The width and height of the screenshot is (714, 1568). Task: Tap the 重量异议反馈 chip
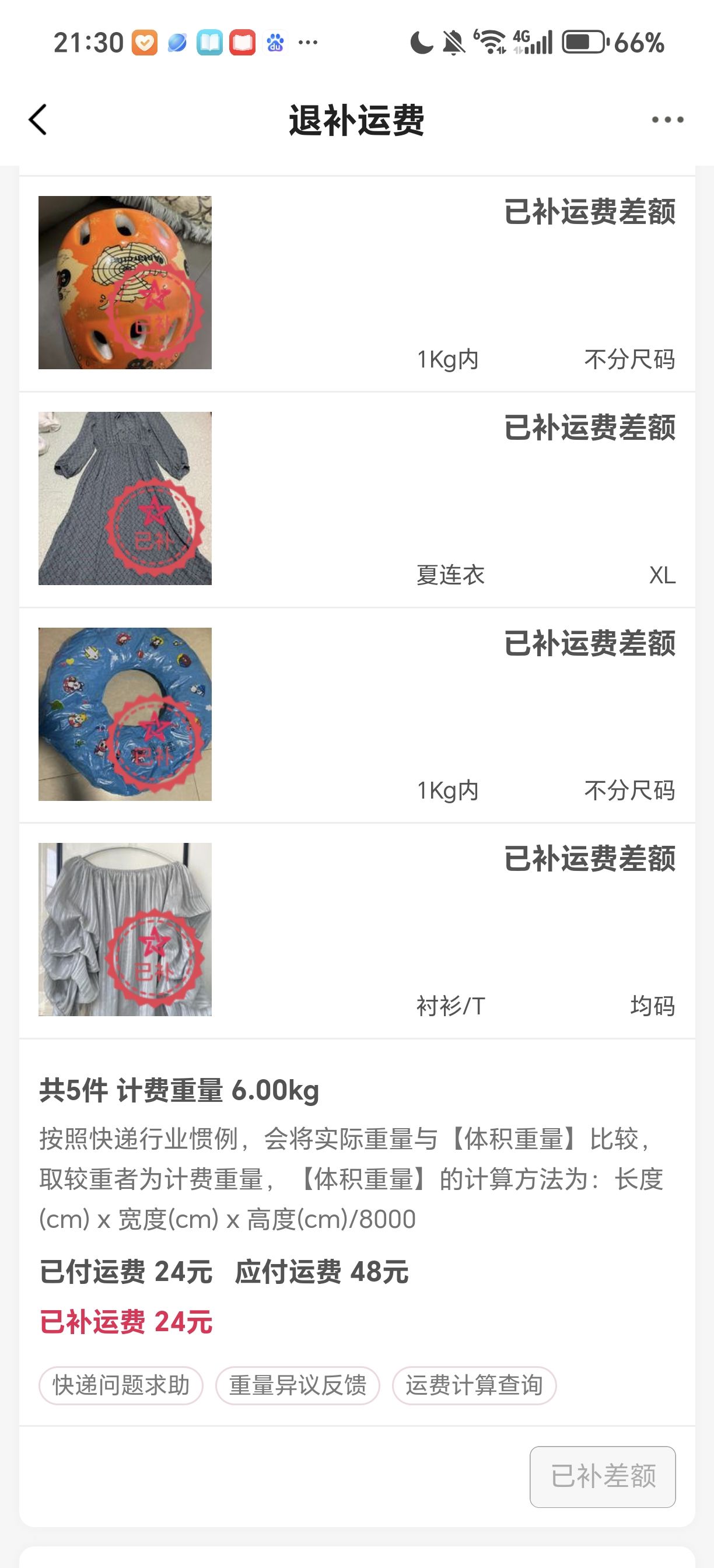pos(297,1385)
